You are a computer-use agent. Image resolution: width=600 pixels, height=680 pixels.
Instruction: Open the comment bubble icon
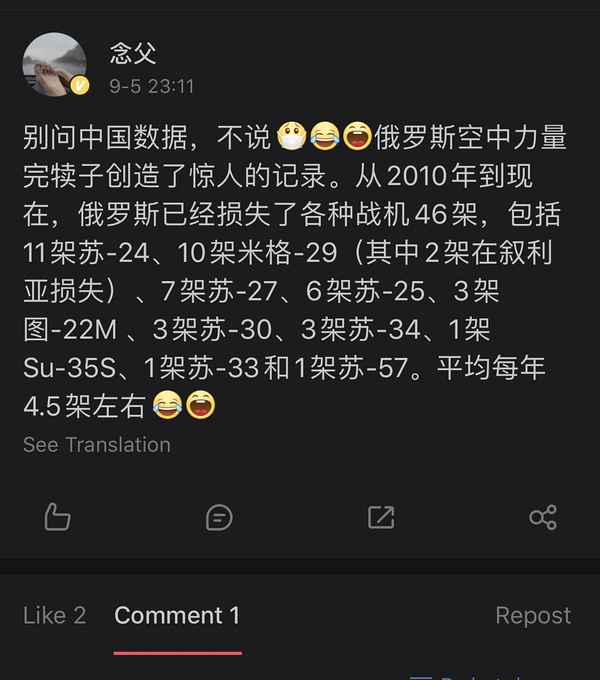click(219, 517)
